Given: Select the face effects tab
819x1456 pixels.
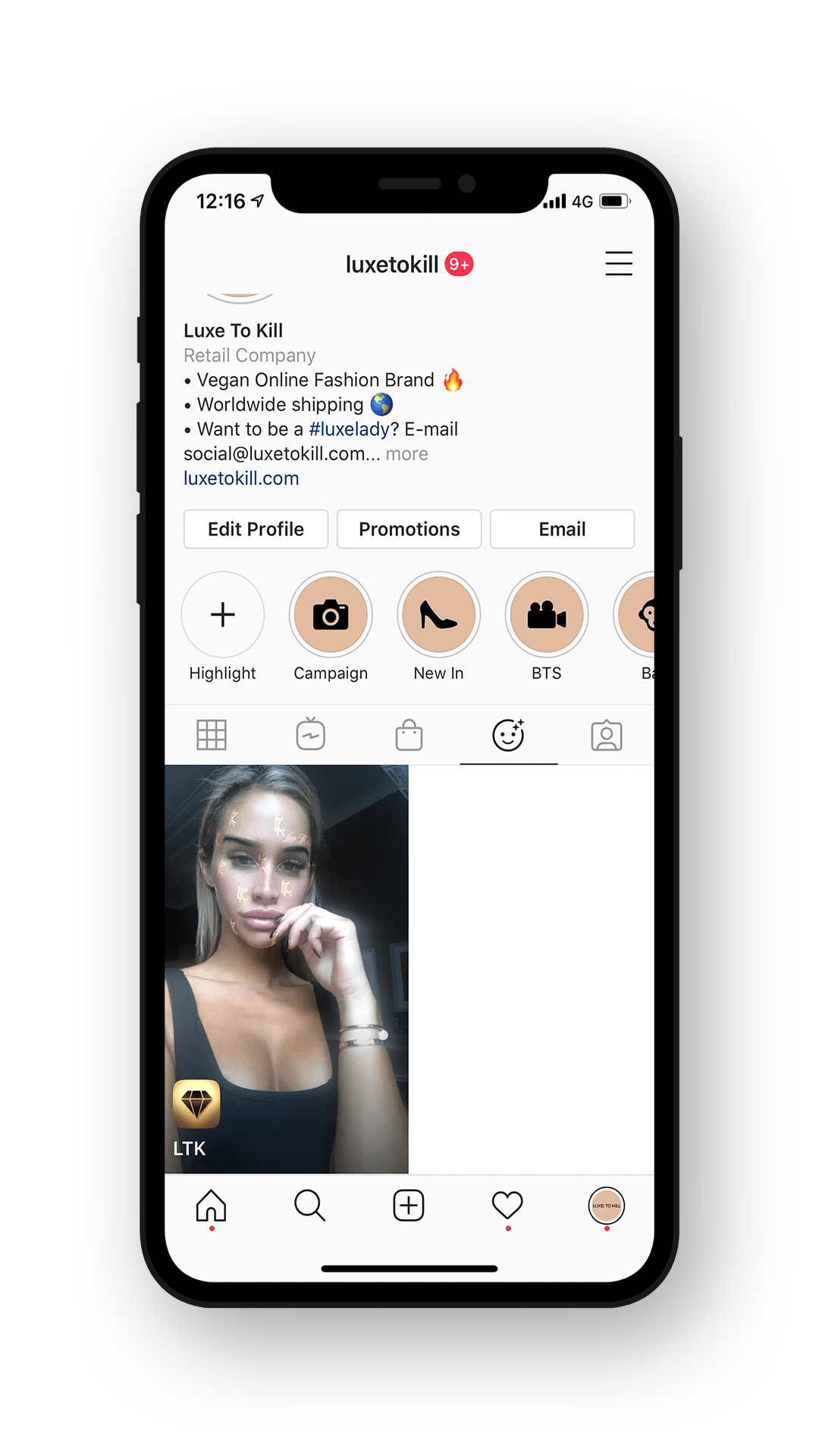Looking at the screenshot, I should point(508,735).
